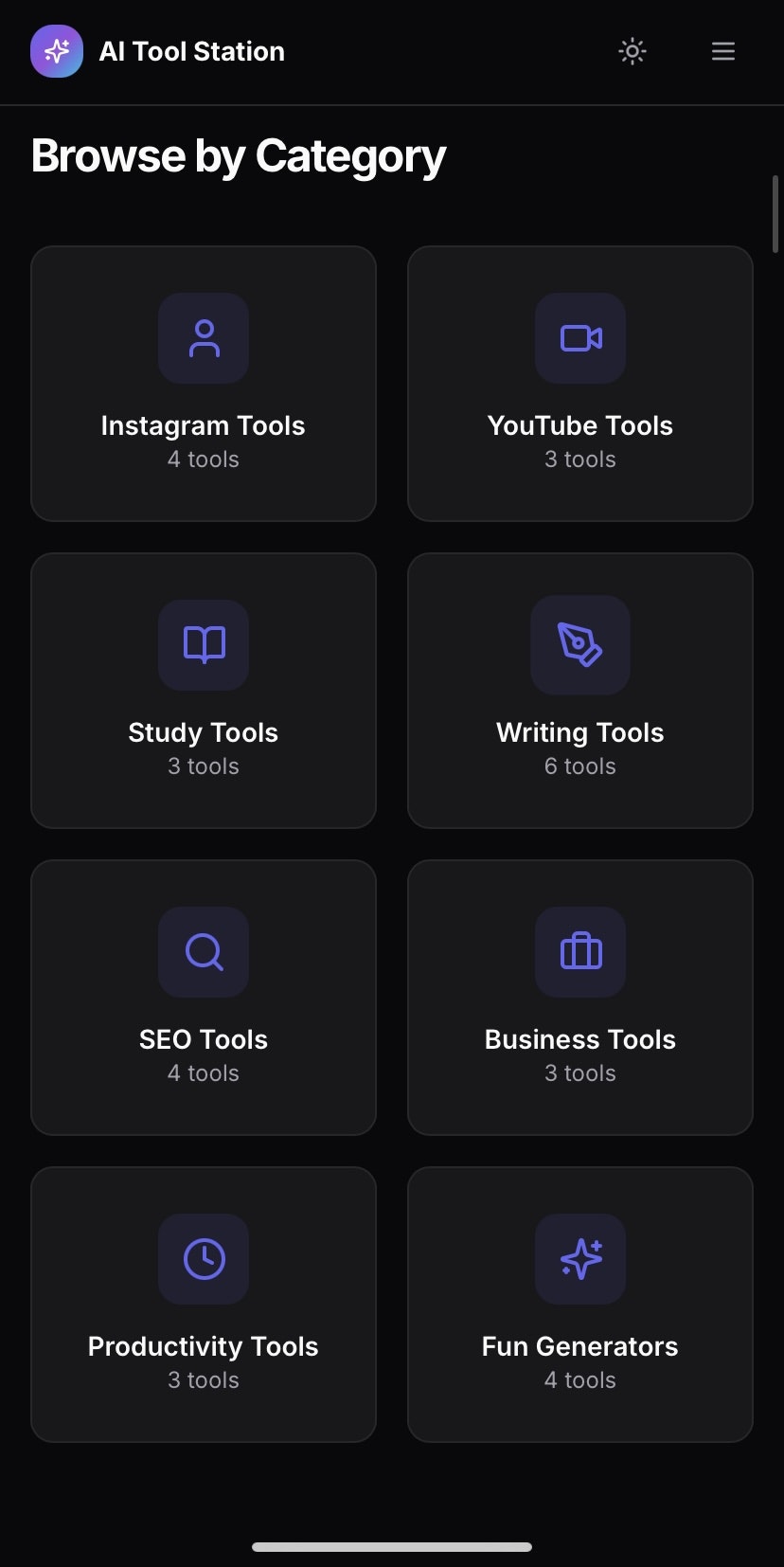This screenshot has width=784, height=1567.
Task: Select the SEO Tools category
Action: pyautogui.click(x=203, y=997)
